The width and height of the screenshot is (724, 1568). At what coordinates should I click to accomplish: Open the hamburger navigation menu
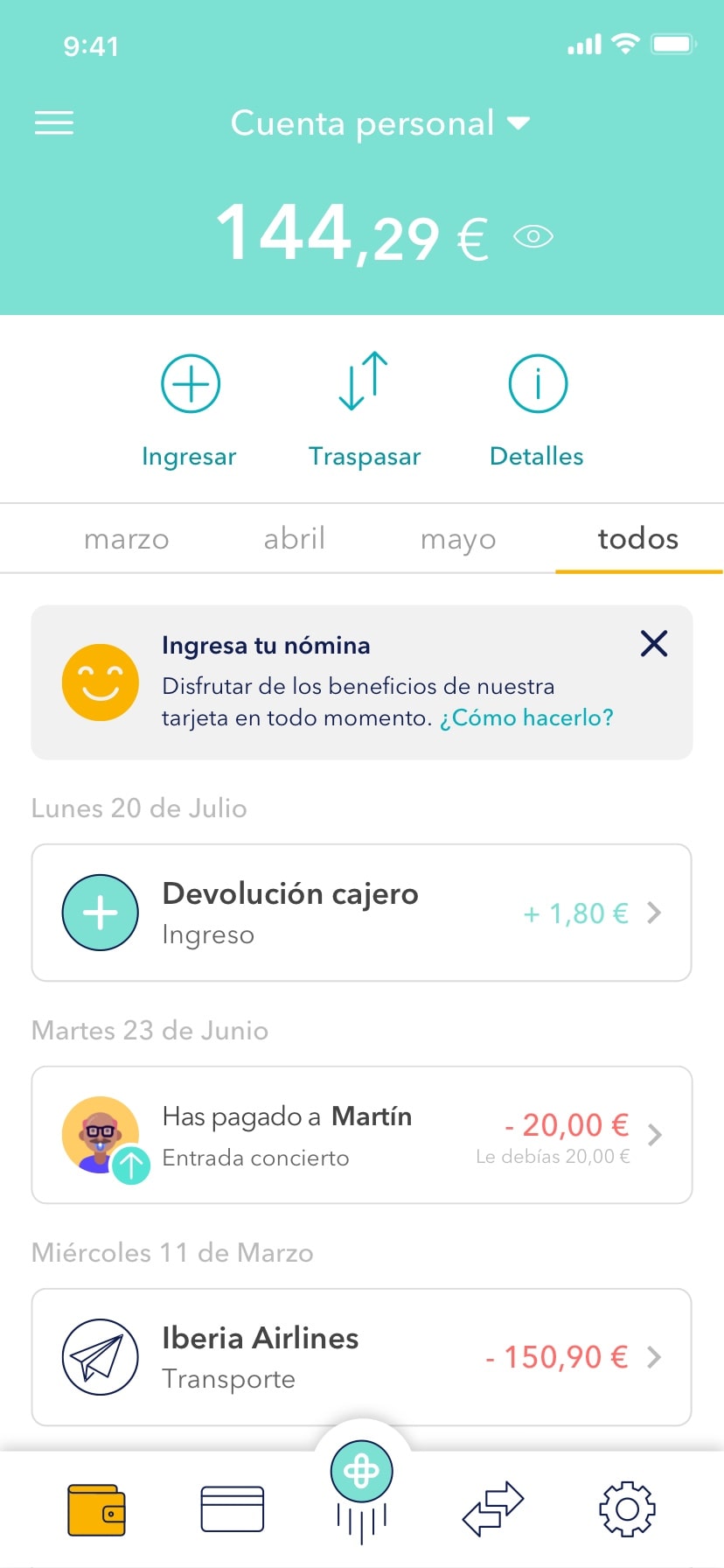pos(53,122)
